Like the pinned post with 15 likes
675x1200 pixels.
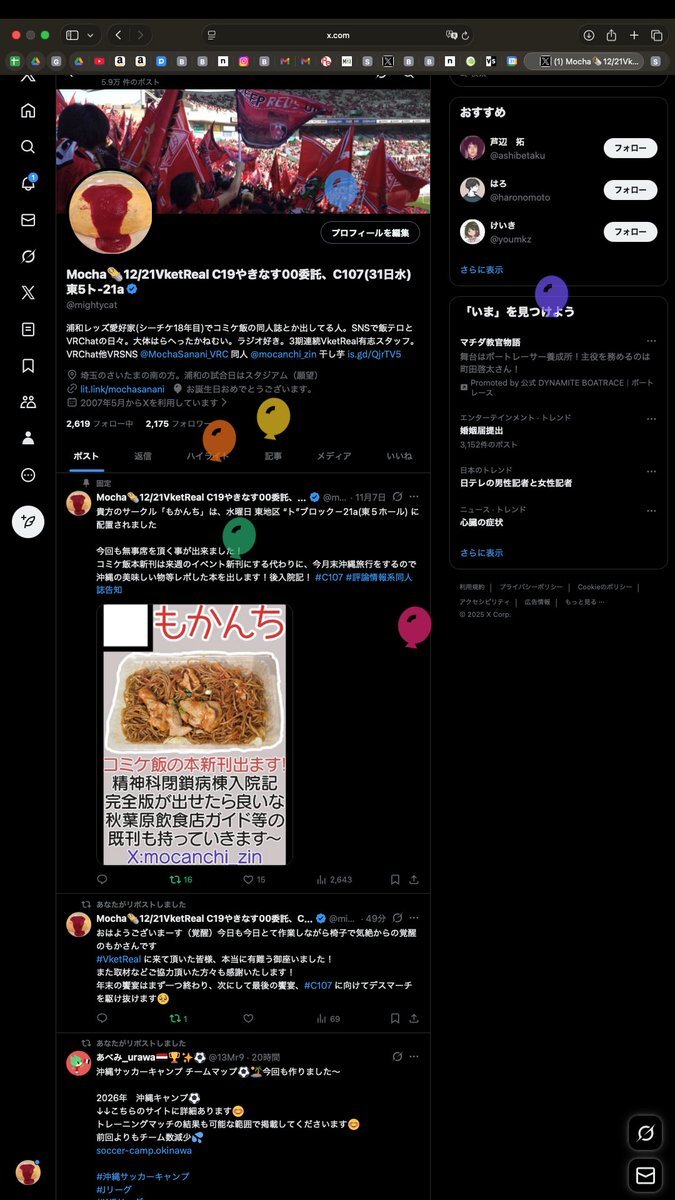(249, 880)
